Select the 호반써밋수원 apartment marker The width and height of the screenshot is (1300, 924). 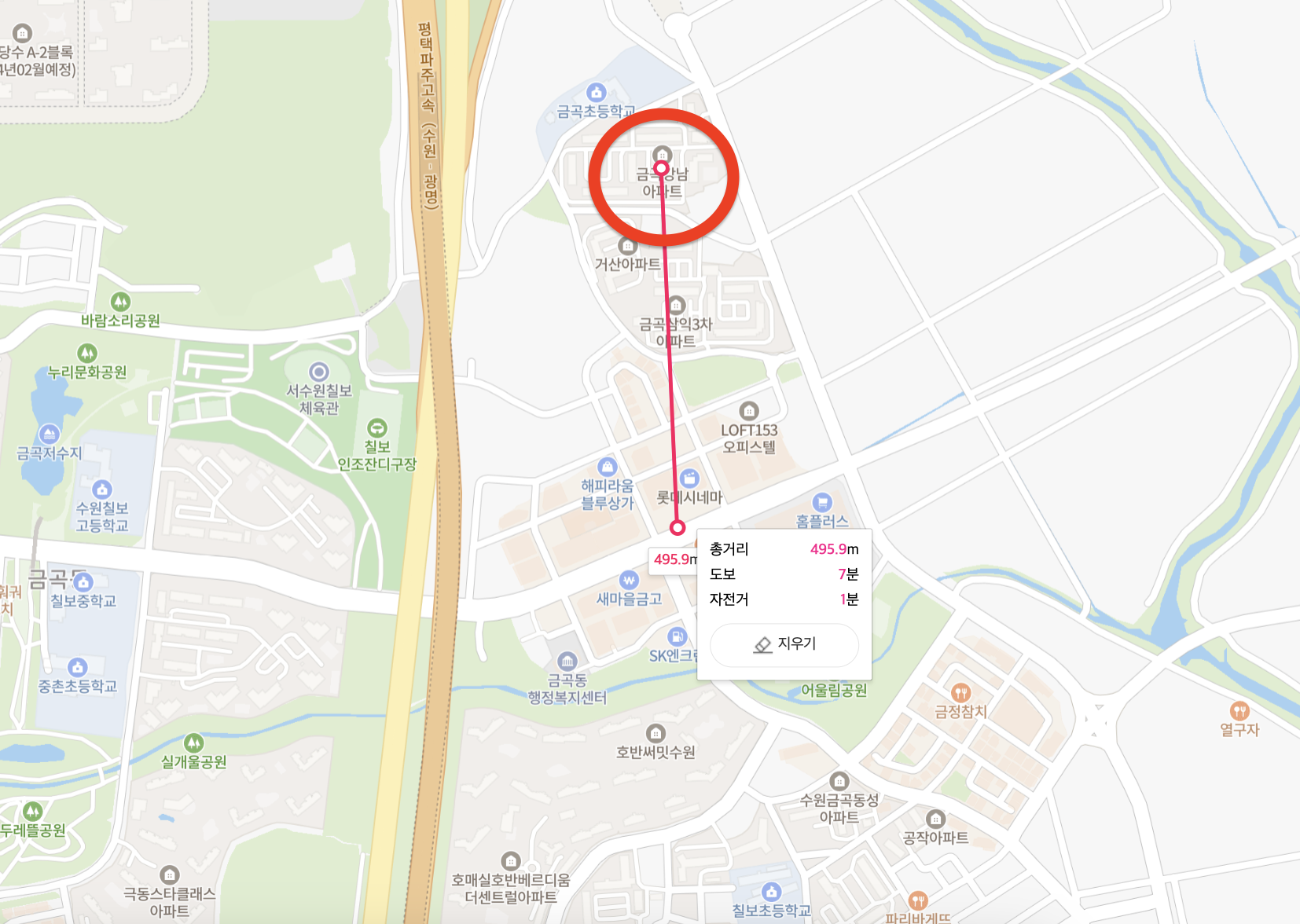pos(656,733)
